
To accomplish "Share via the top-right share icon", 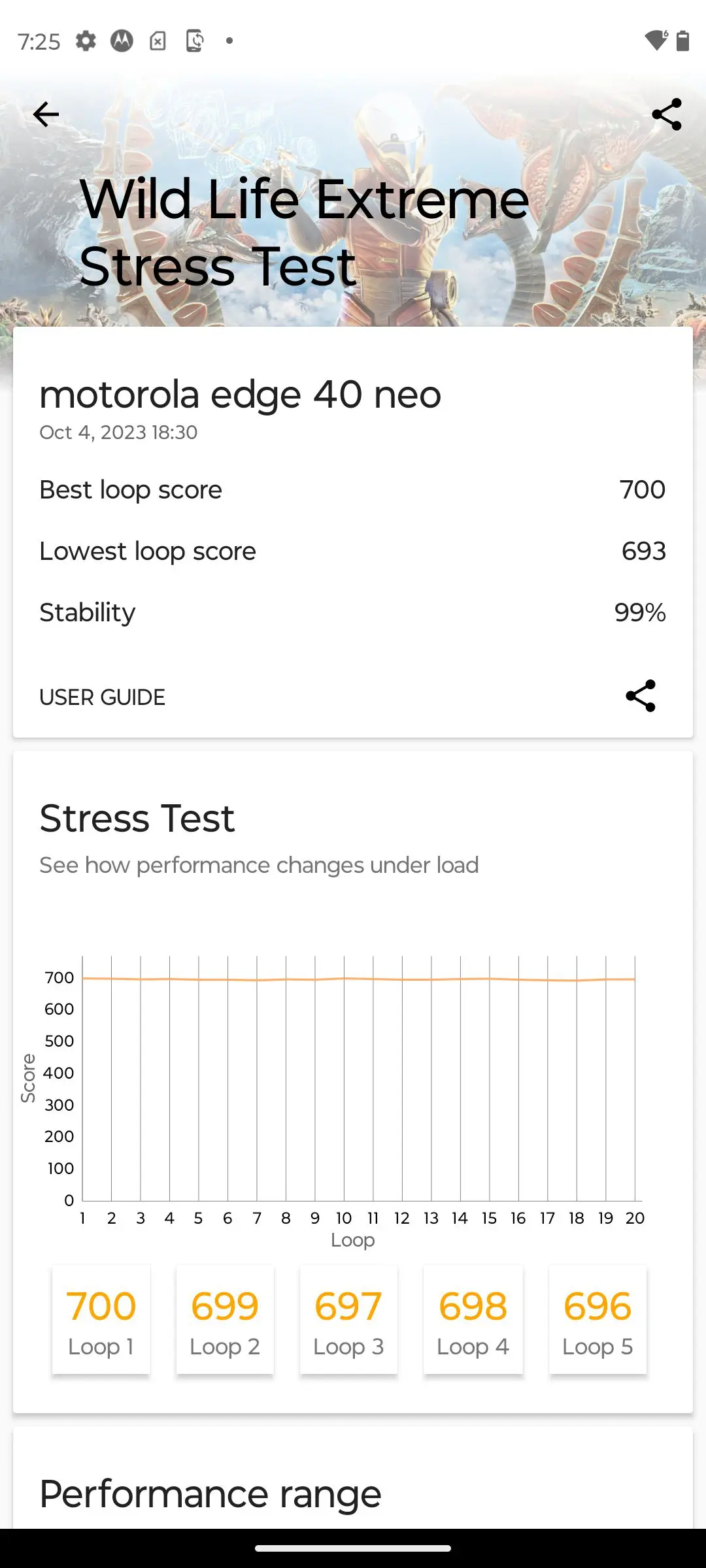I will [667, 114].
